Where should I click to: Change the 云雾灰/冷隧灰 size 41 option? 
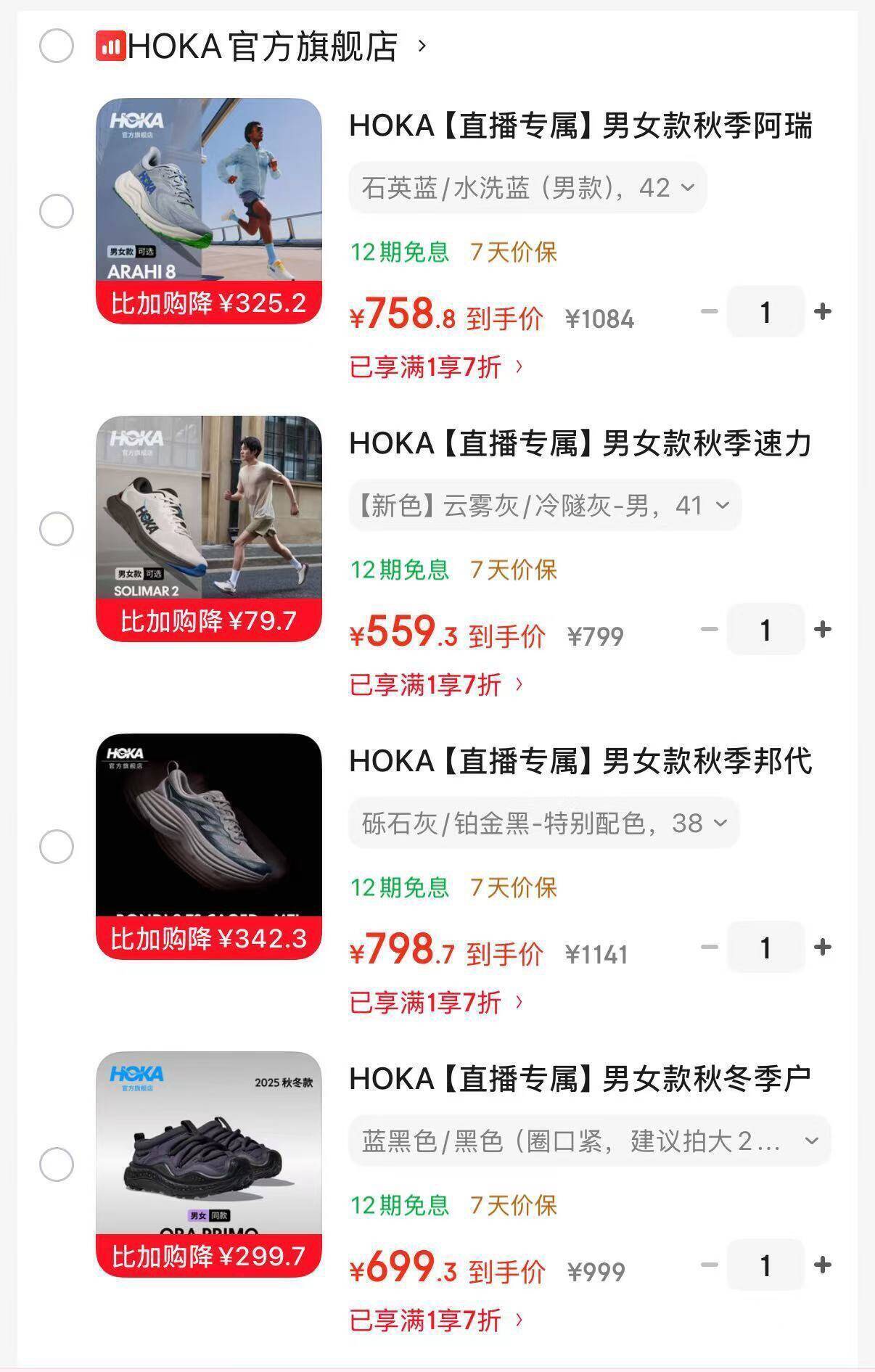(546, 506)
